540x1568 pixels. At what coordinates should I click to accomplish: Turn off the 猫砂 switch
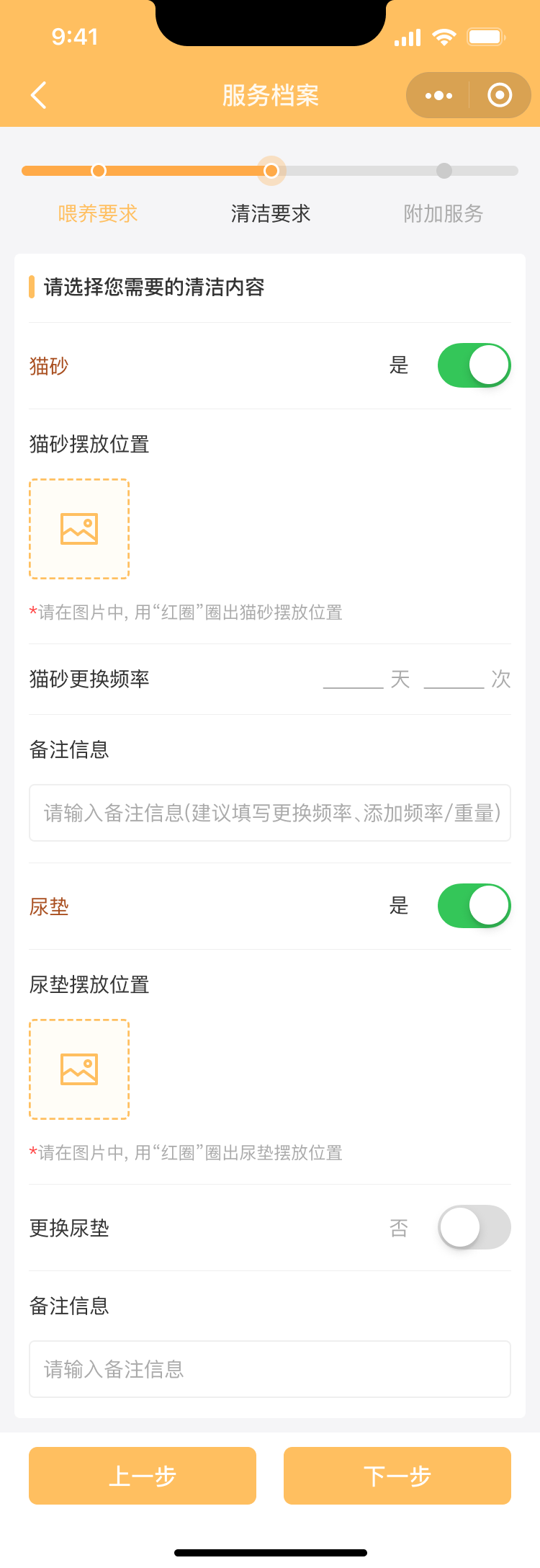click(x=474, y=365)
